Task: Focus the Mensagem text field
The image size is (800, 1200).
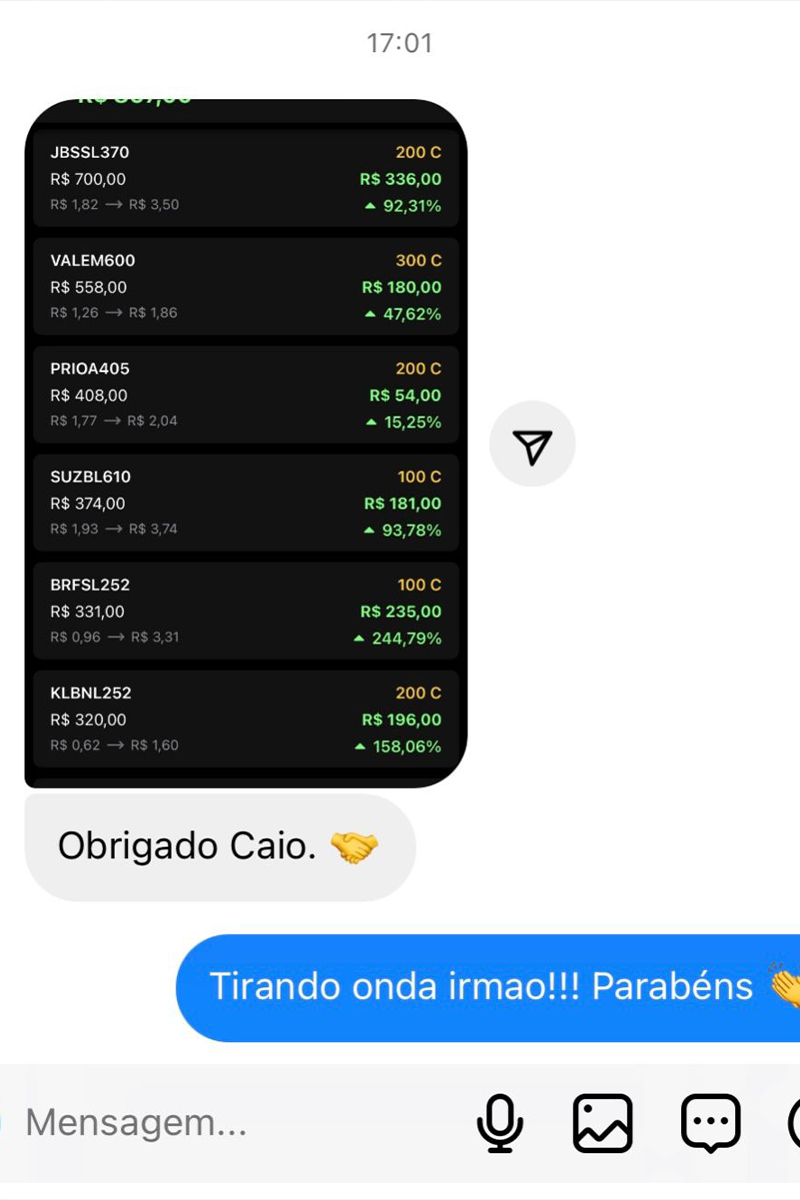Action: click(x=200, y=1123)
